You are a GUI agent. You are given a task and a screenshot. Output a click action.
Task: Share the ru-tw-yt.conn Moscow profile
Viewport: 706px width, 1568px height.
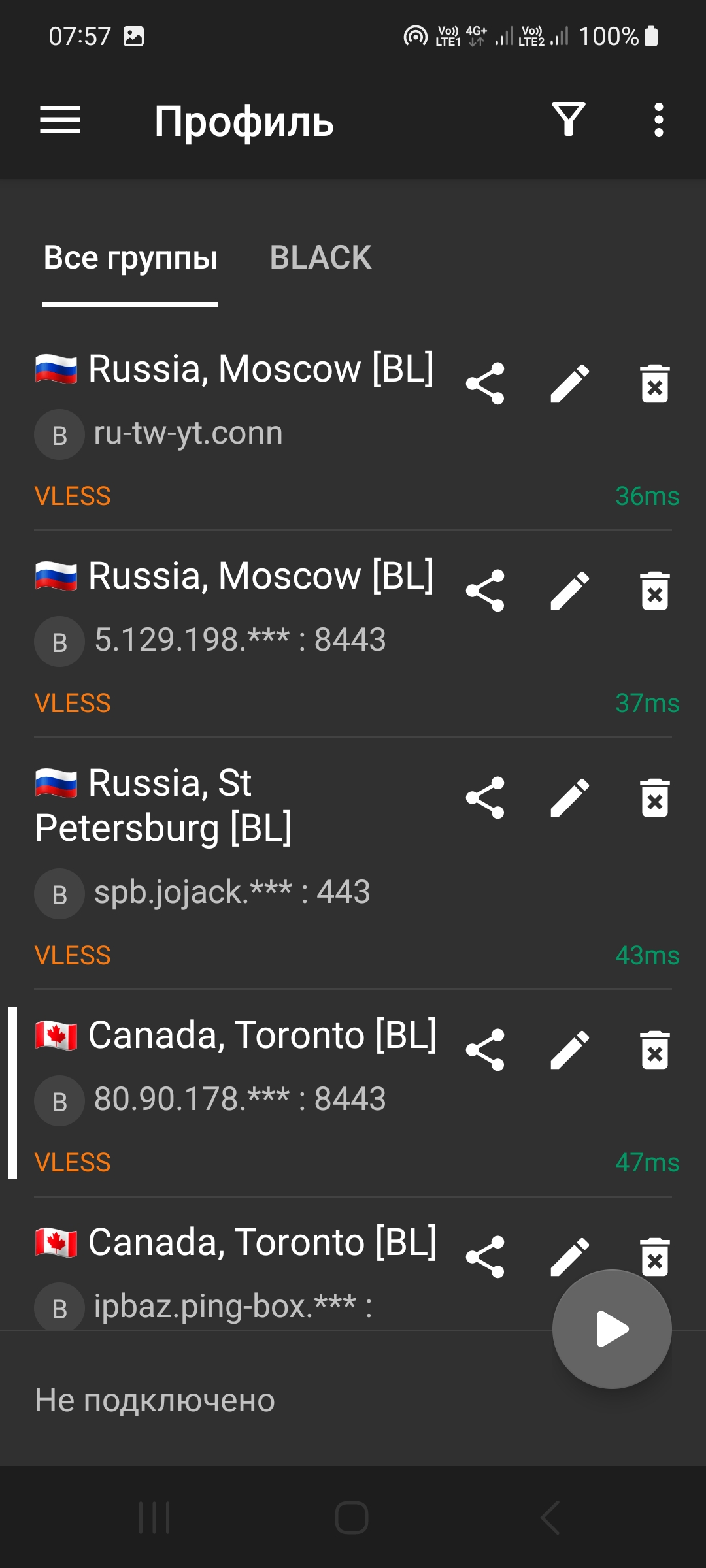(x=485, y=384)
